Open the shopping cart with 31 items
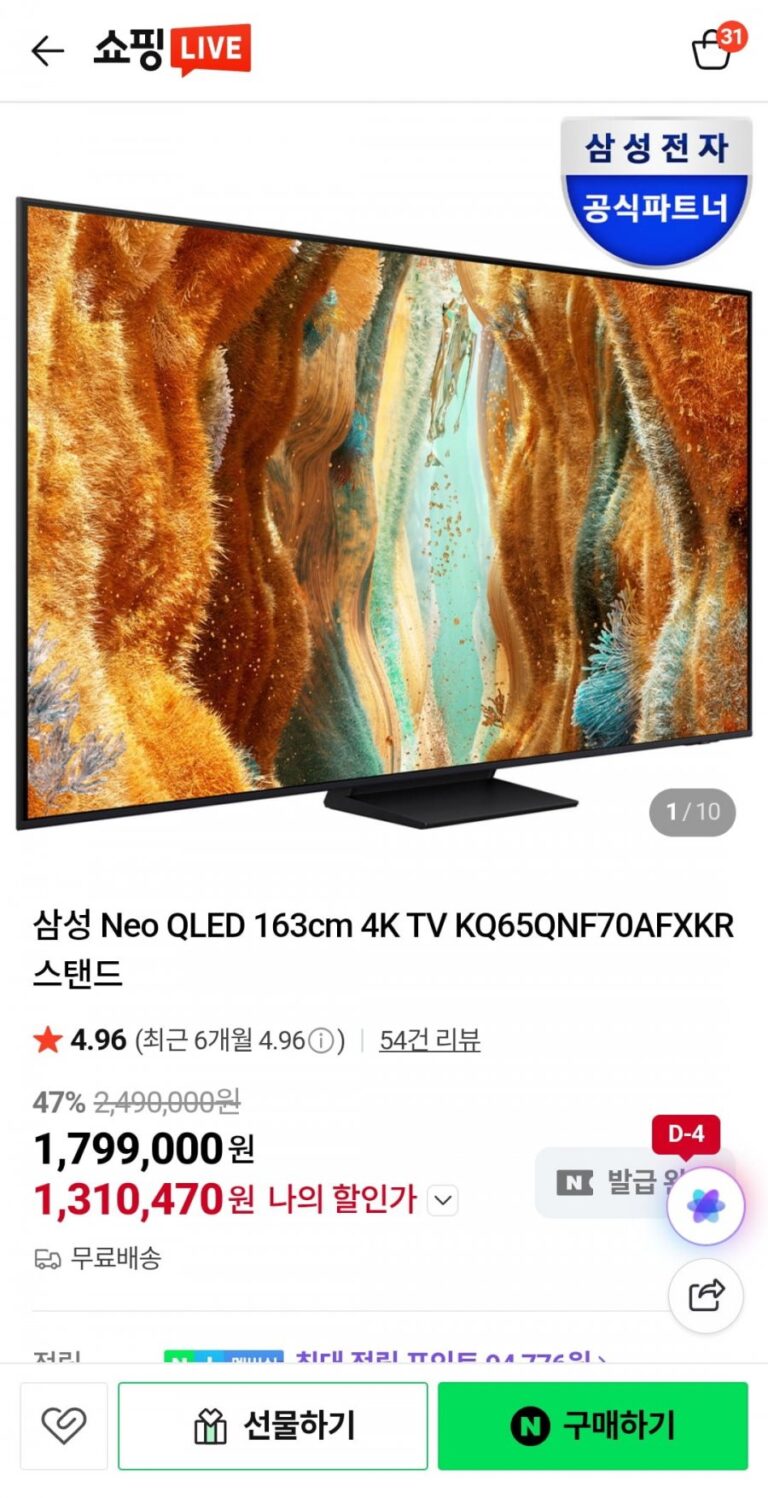 click(713, 50)
